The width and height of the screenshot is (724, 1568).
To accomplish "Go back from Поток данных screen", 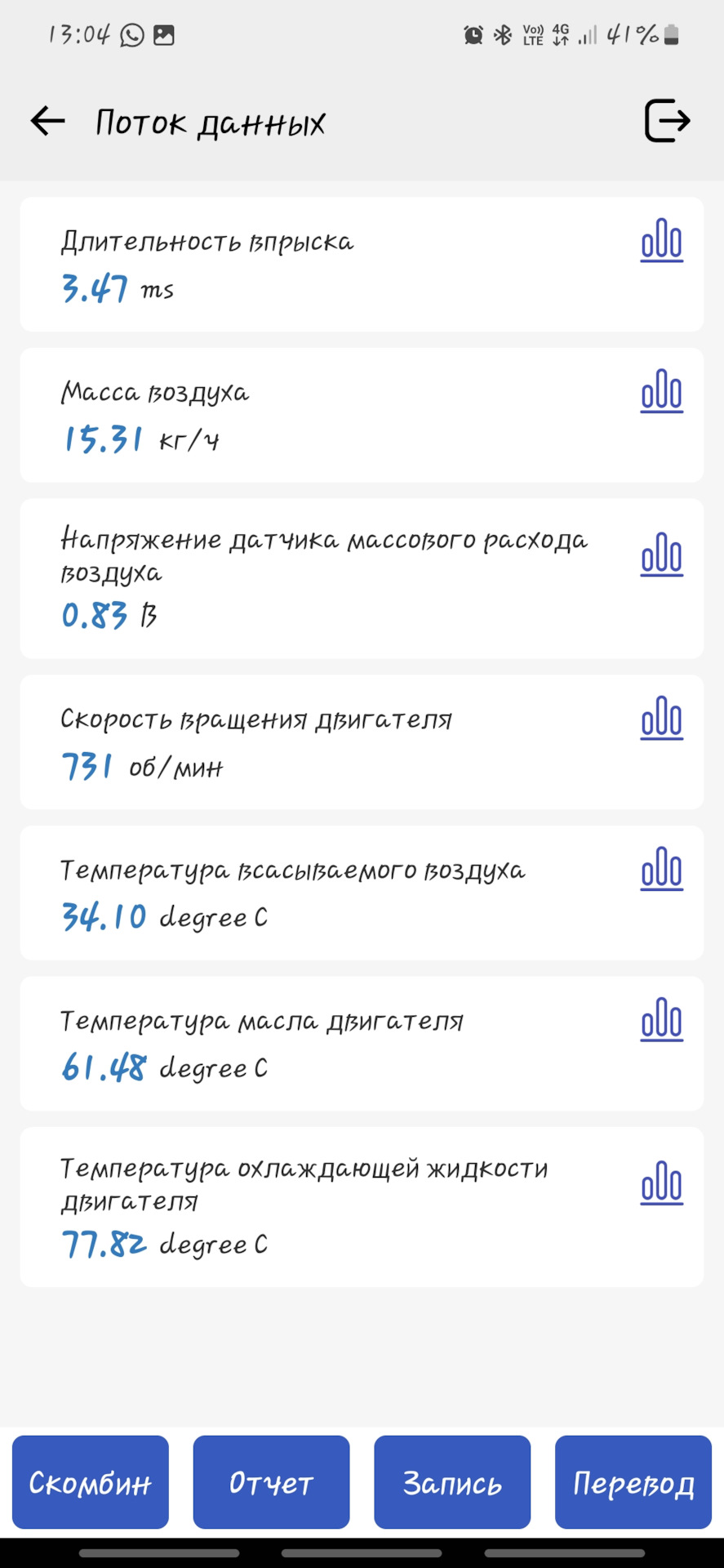I will (48, 122).
